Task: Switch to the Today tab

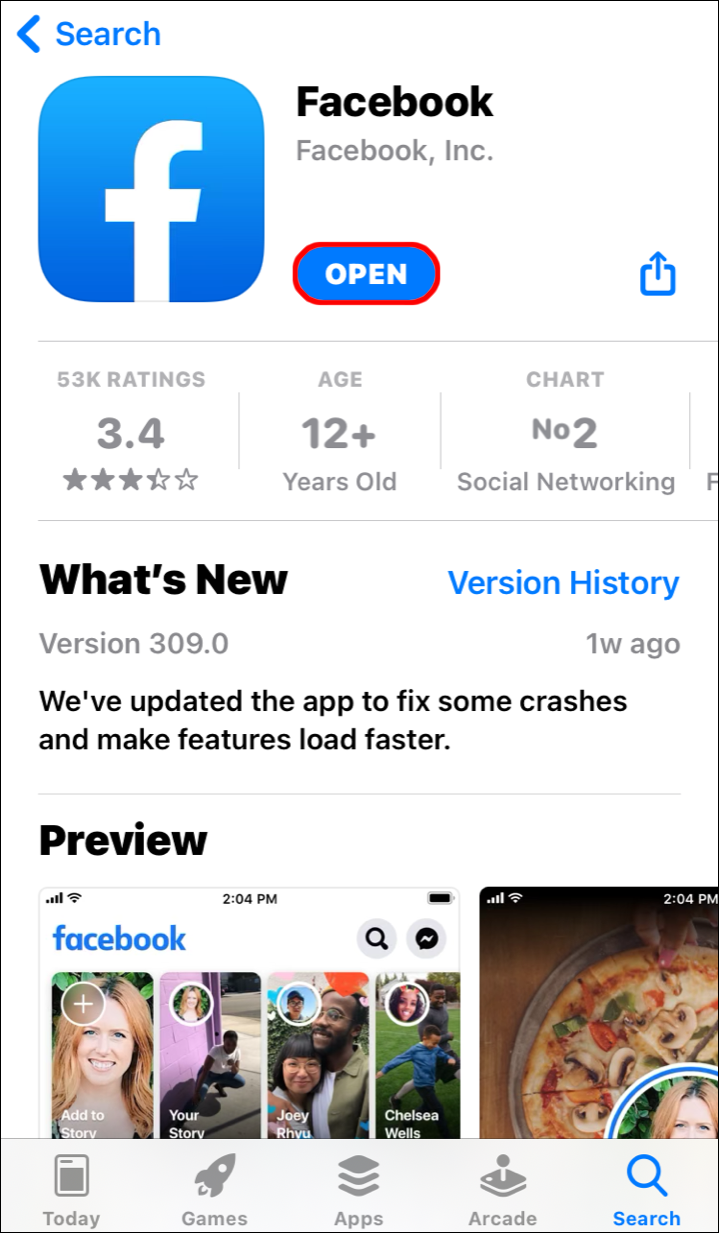Action: (x=71, y=1190)
